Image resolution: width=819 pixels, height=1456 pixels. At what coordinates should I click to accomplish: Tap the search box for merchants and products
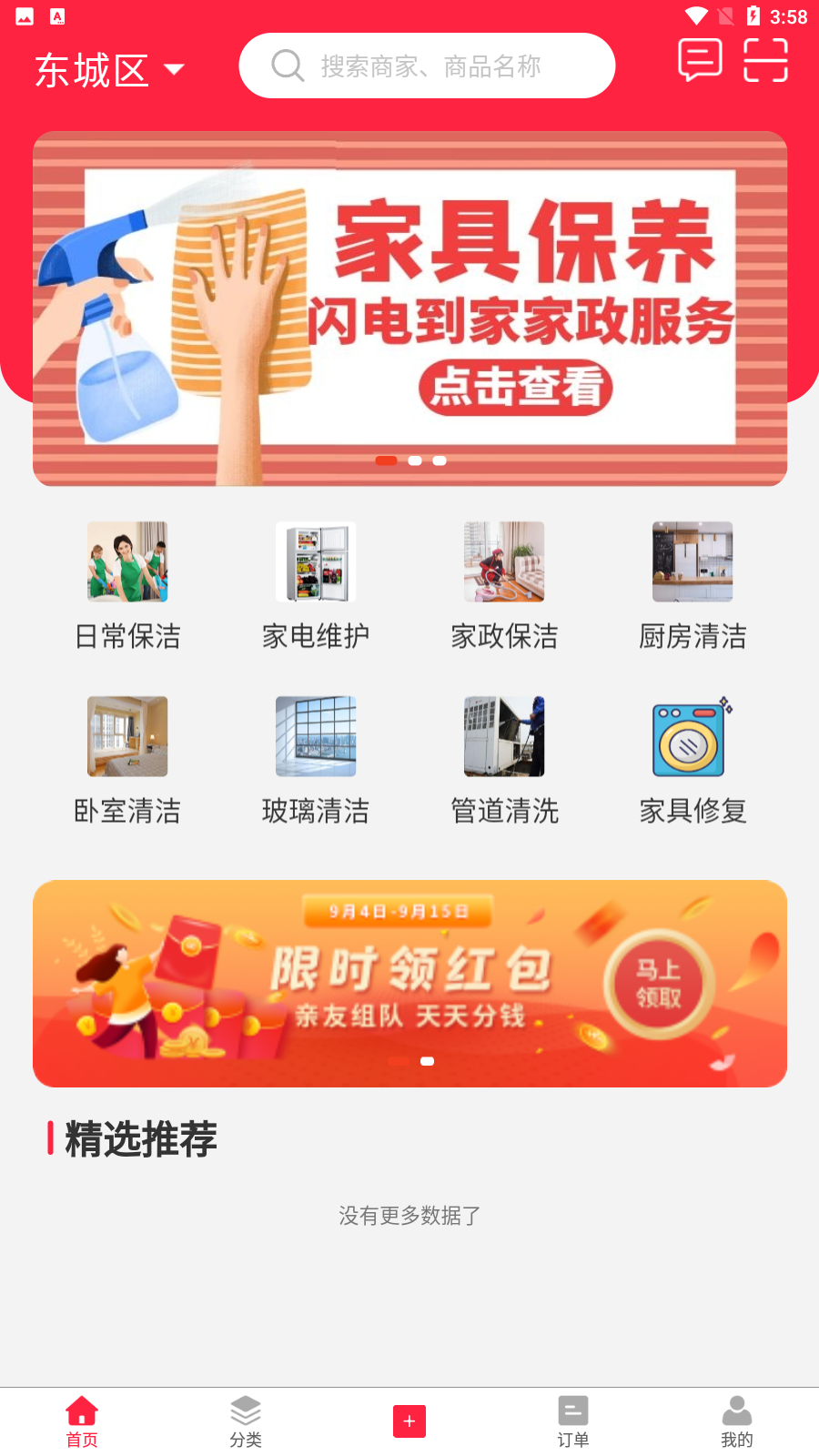click(x=427, y=66)
